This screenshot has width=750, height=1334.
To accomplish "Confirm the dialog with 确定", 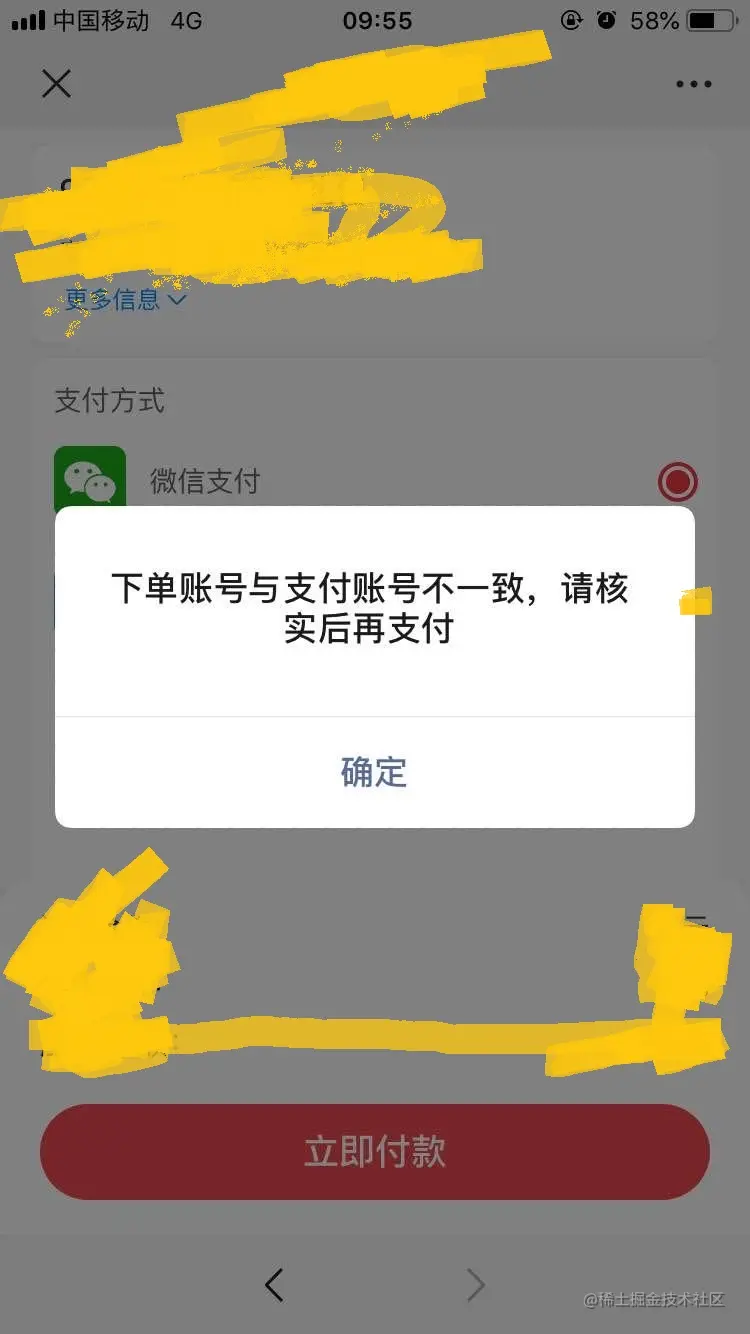I will pos(374,772).
